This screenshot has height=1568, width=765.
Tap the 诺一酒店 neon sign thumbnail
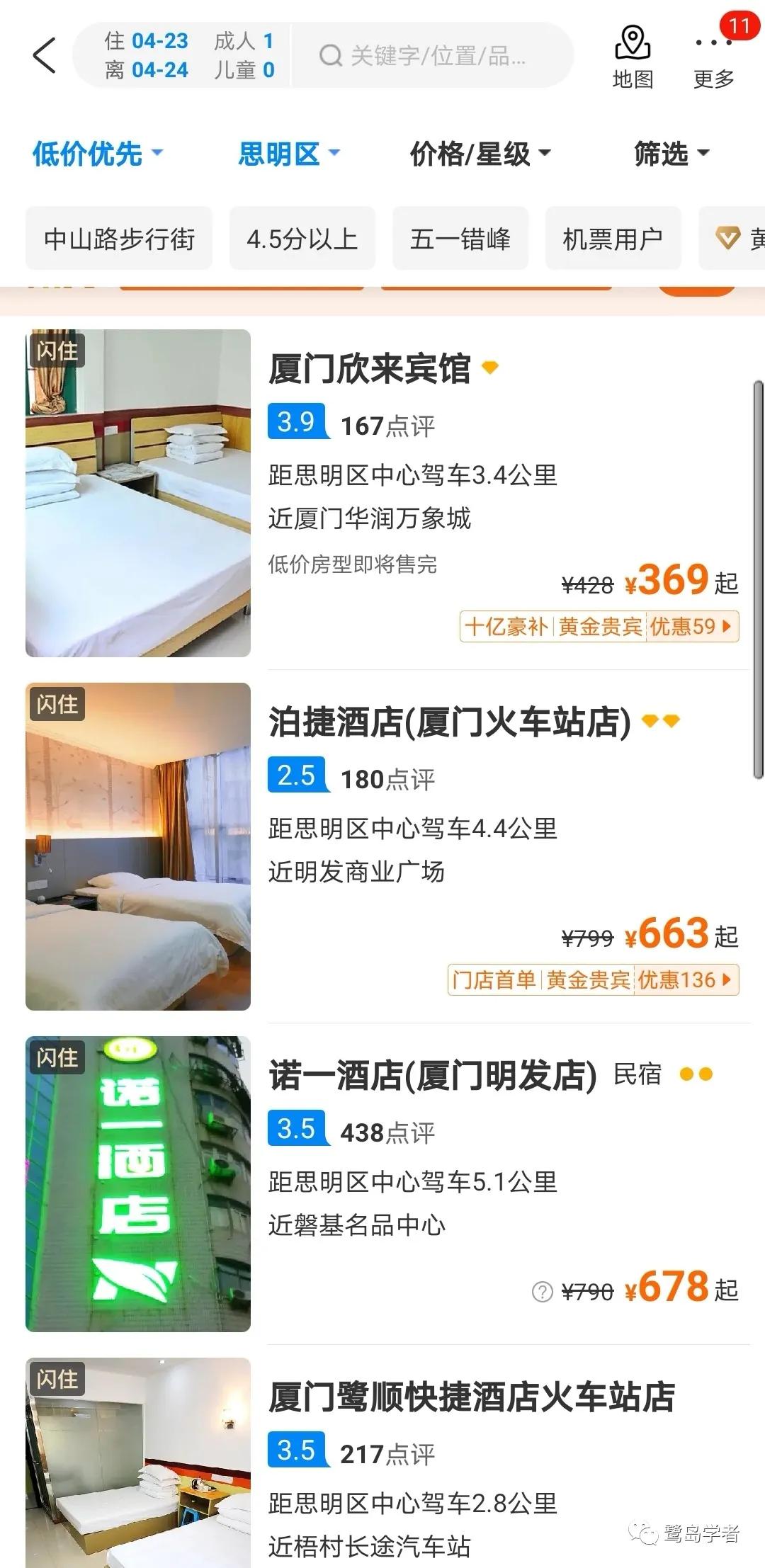click(138, 1181)
